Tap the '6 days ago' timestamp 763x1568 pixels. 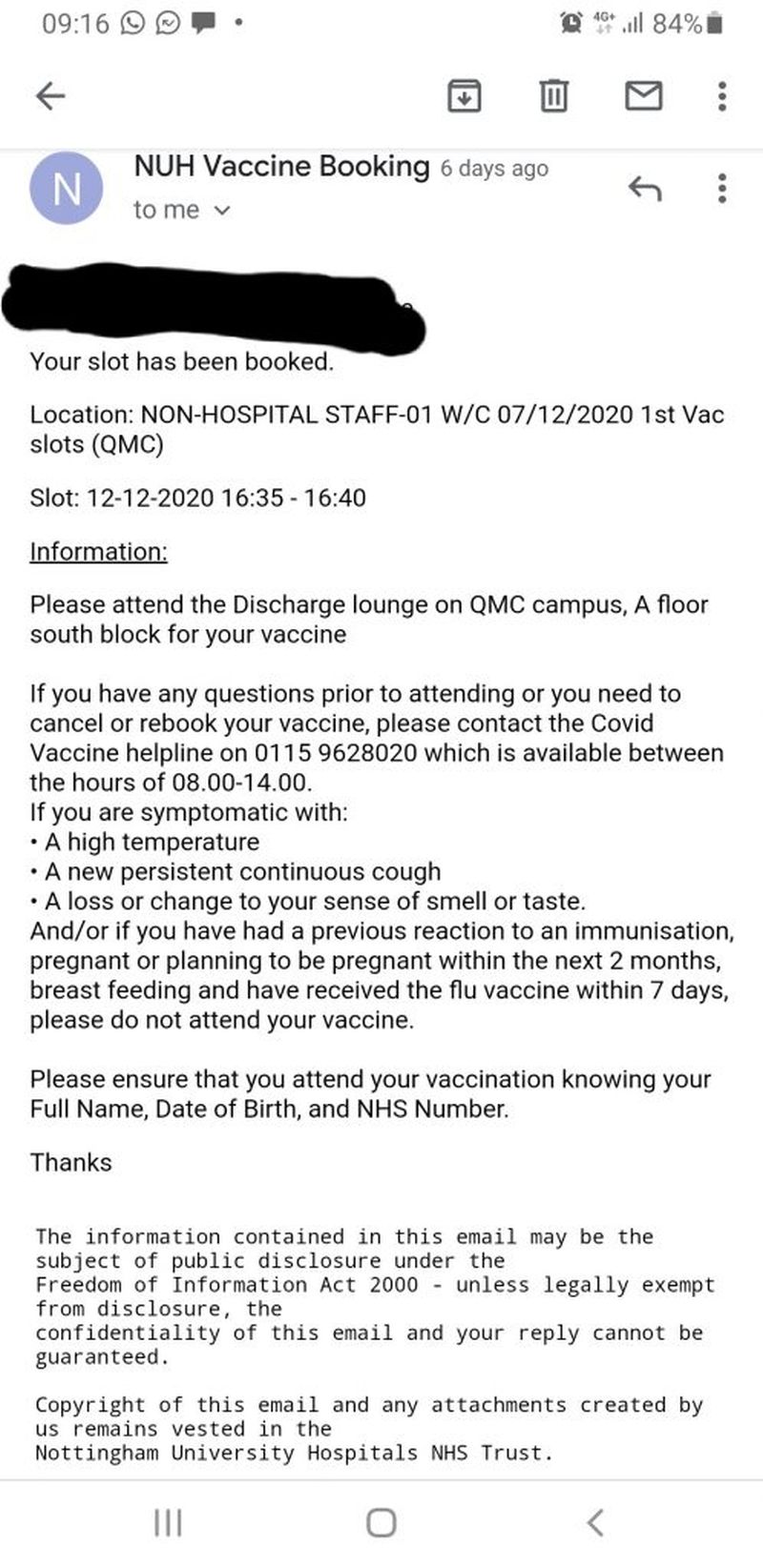pos(493,169)
